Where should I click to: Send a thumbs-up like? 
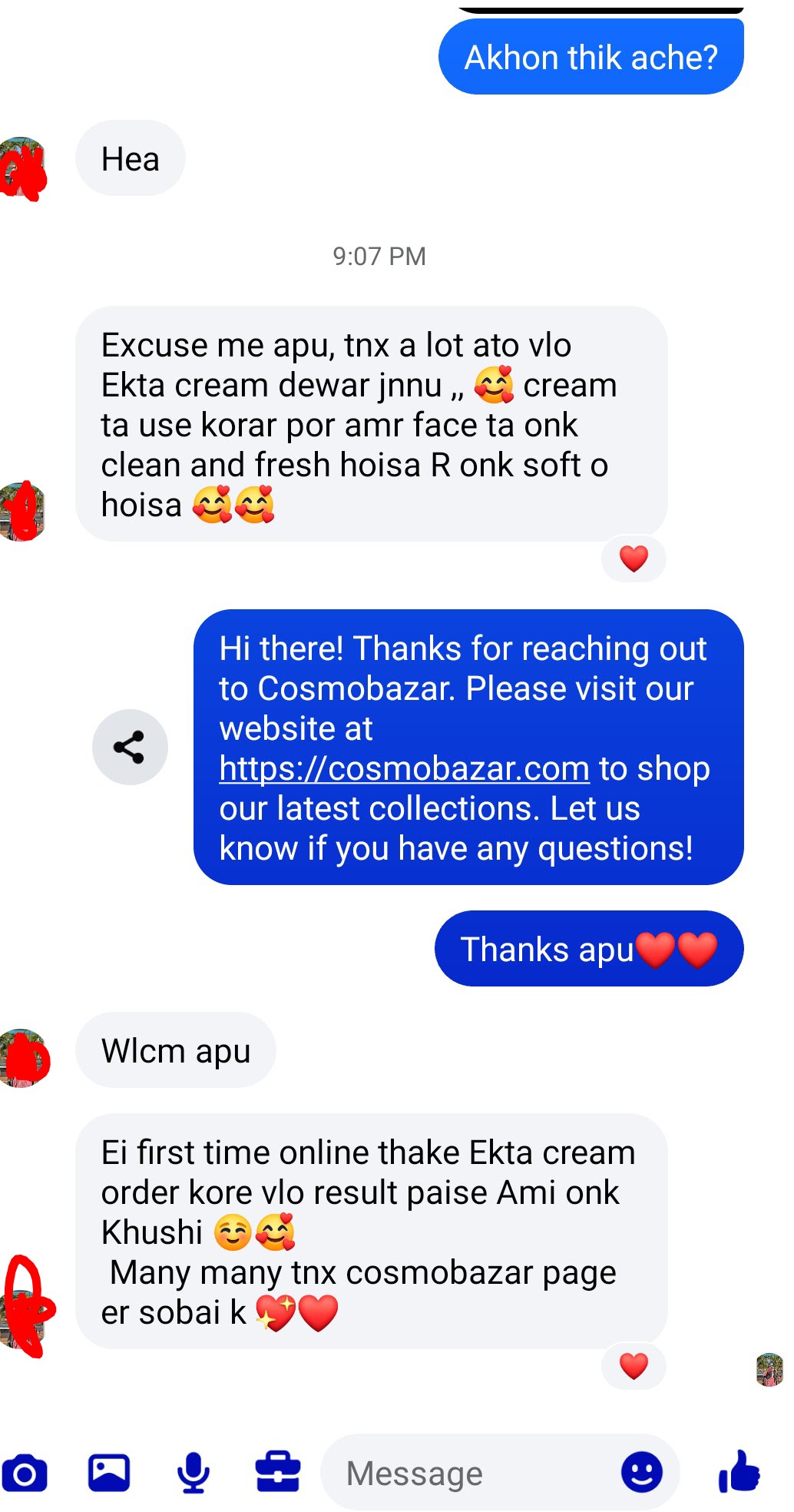(739, 1472)
